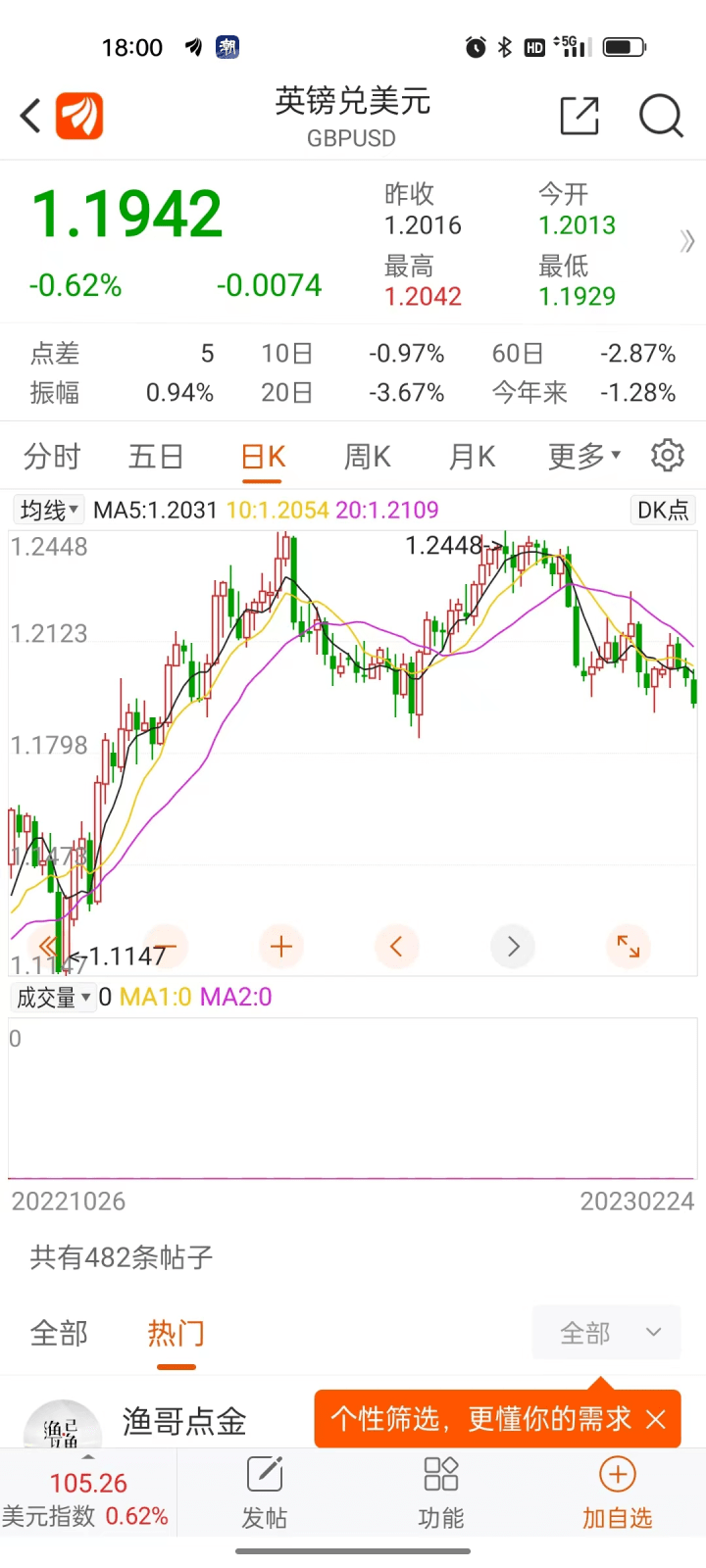This screenshot has height=1568, width=706.
Task: Zoom in the chart with plus
Action: [281, 946]
